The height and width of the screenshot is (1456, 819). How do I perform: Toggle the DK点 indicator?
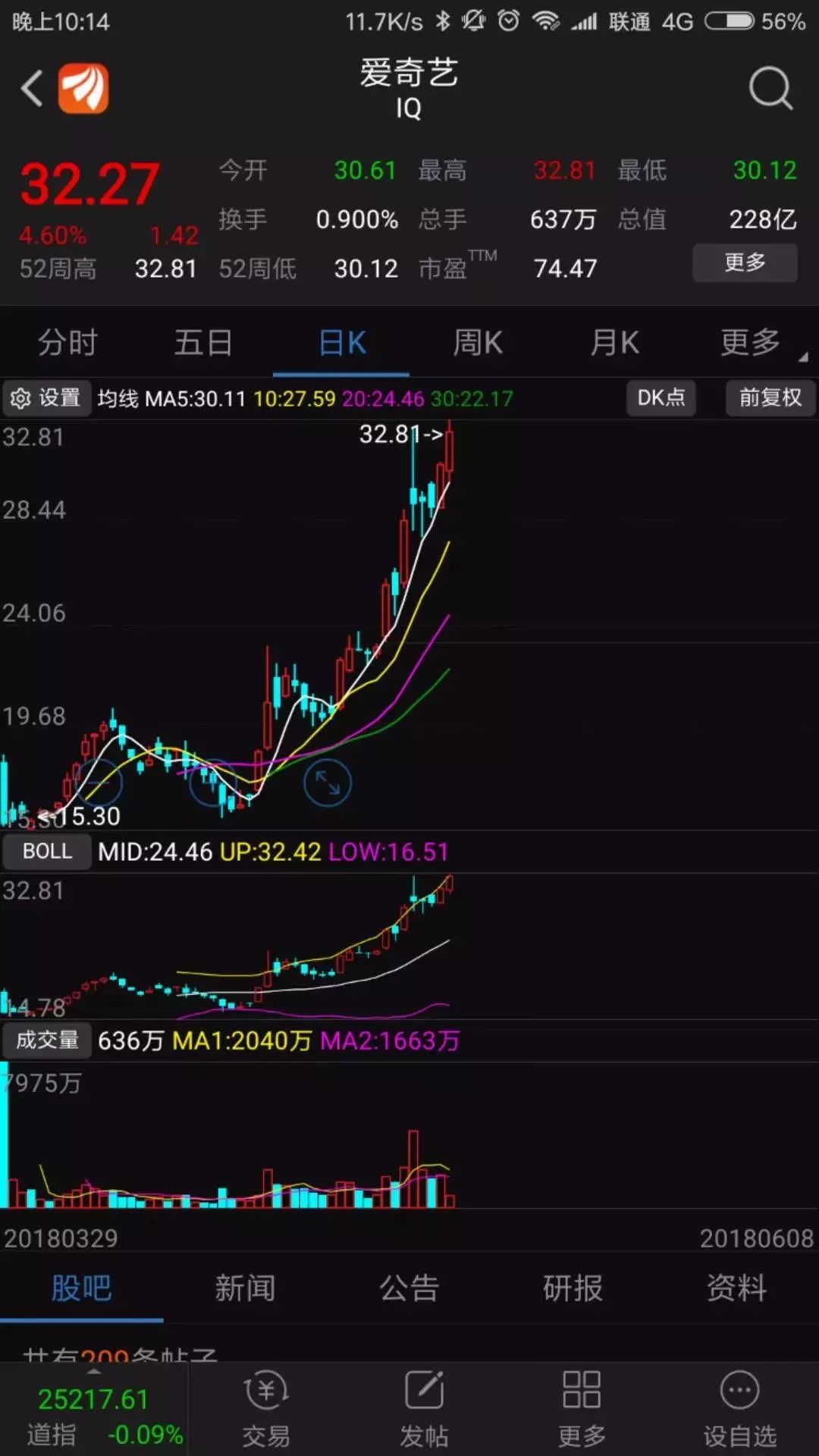coord(661,398)
